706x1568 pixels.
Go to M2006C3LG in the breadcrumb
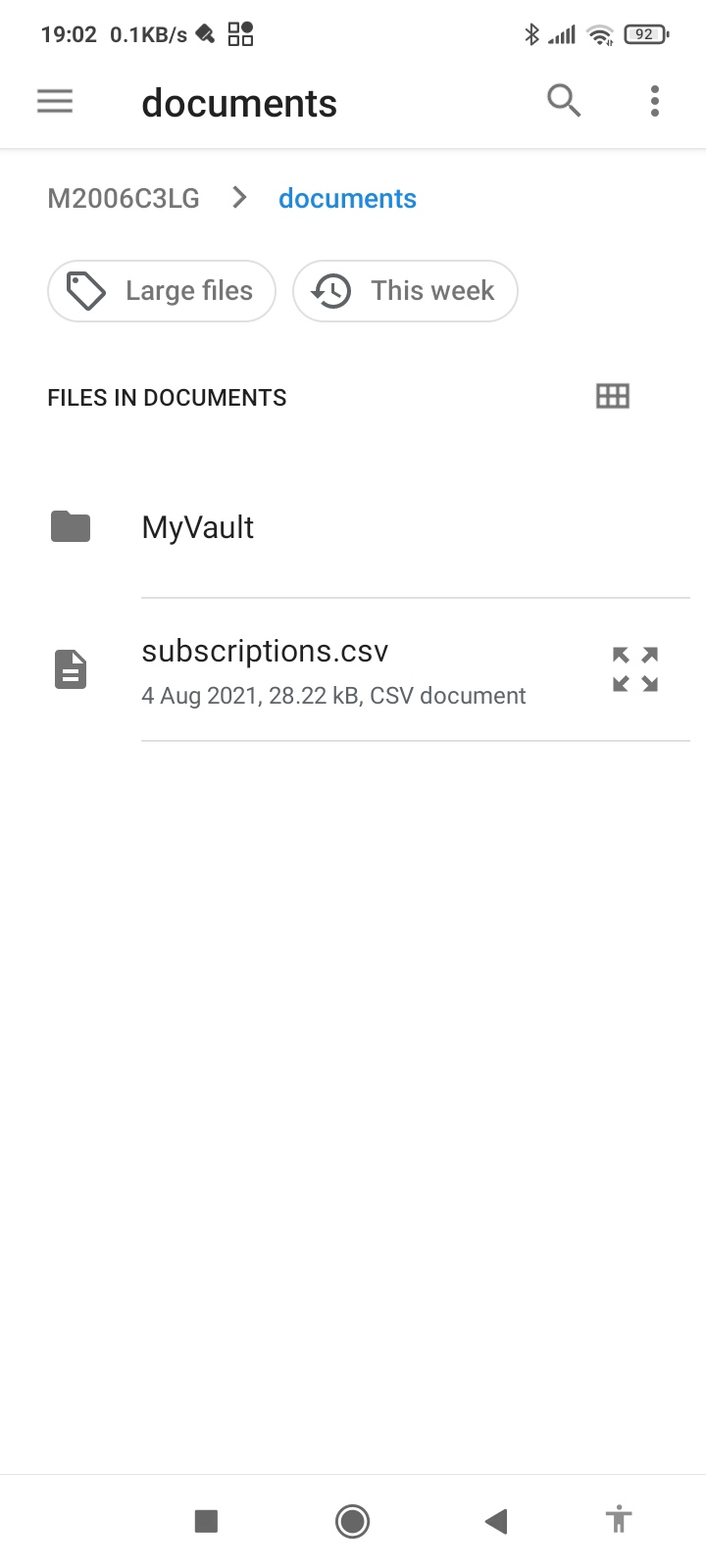tap(124, 199)
